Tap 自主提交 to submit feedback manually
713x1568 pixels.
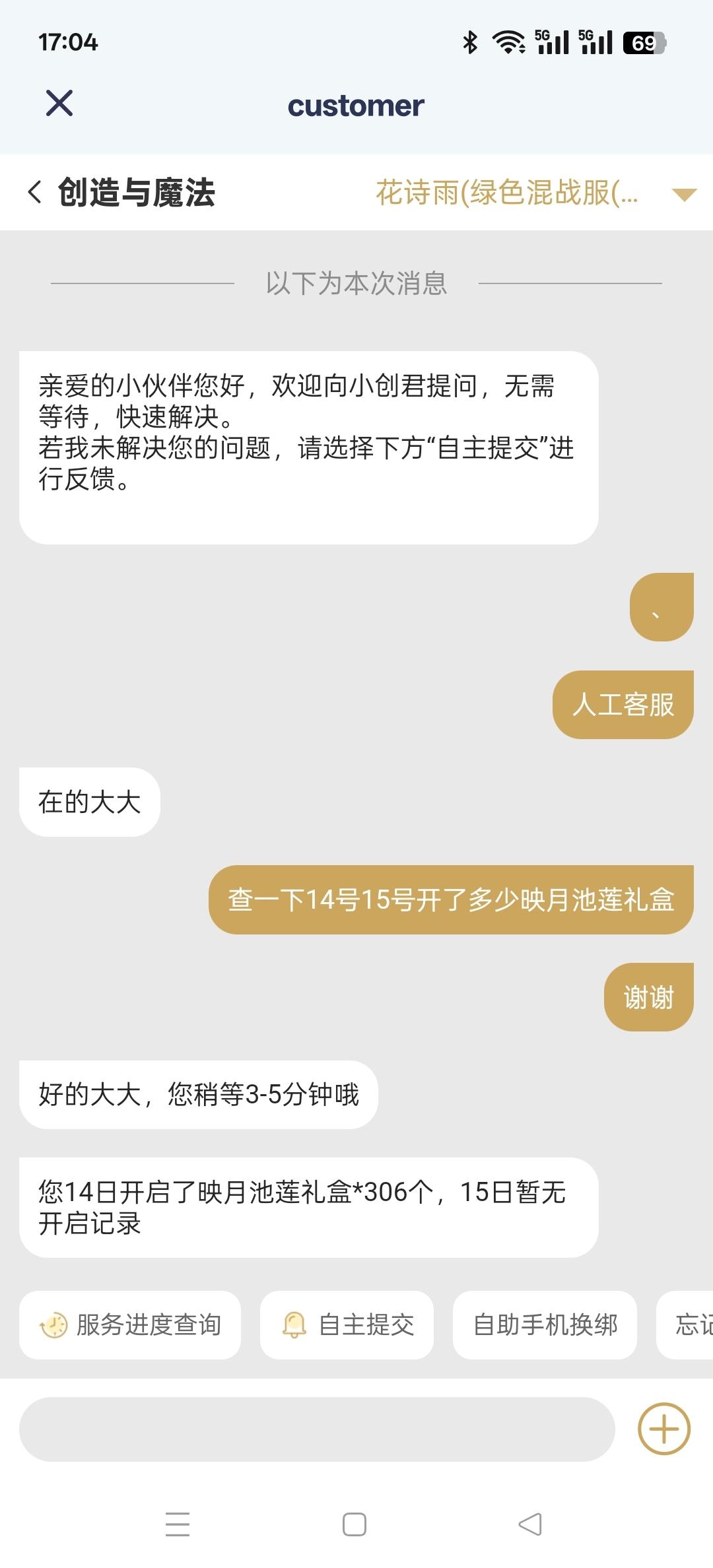(347, 1325)
